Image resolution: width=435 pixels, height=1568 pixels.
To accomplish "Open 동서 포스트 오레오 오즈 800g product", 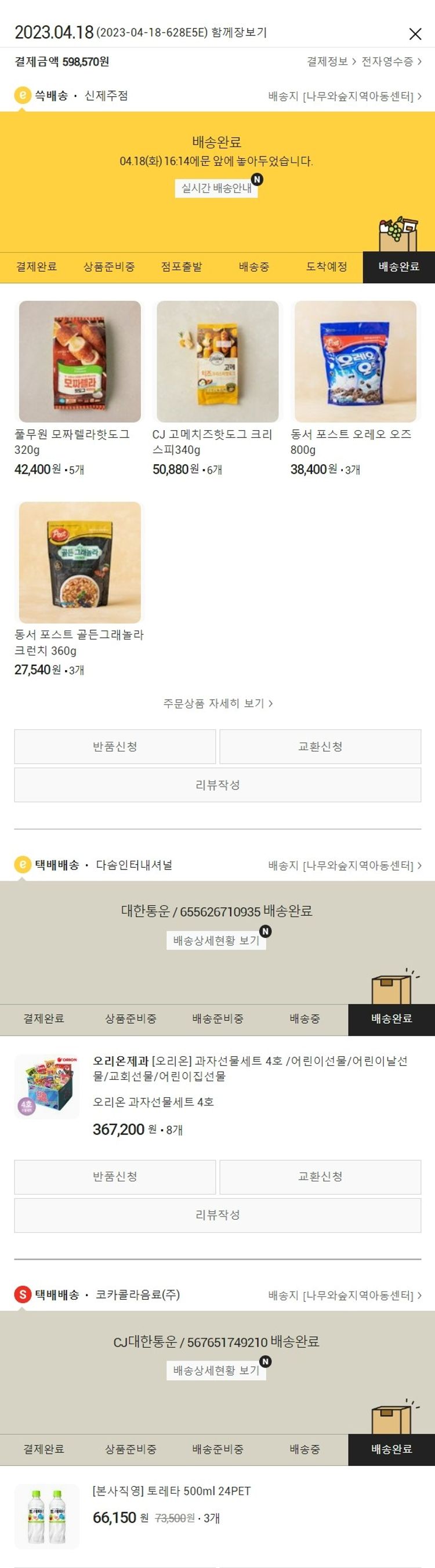I will click(x=355, y=362).
